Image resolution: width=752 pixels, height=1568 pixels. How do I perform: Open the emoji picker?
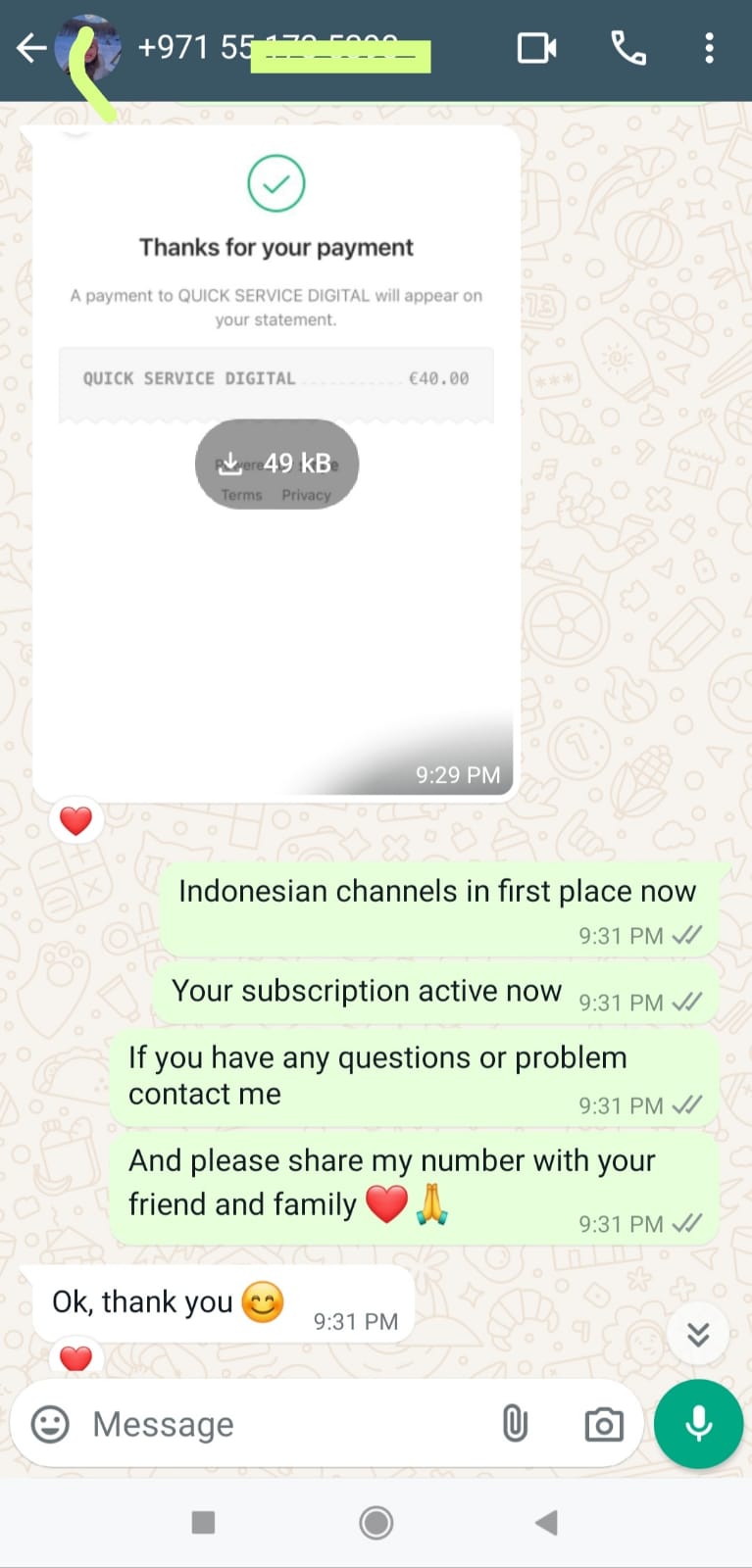pos(51,1424)
